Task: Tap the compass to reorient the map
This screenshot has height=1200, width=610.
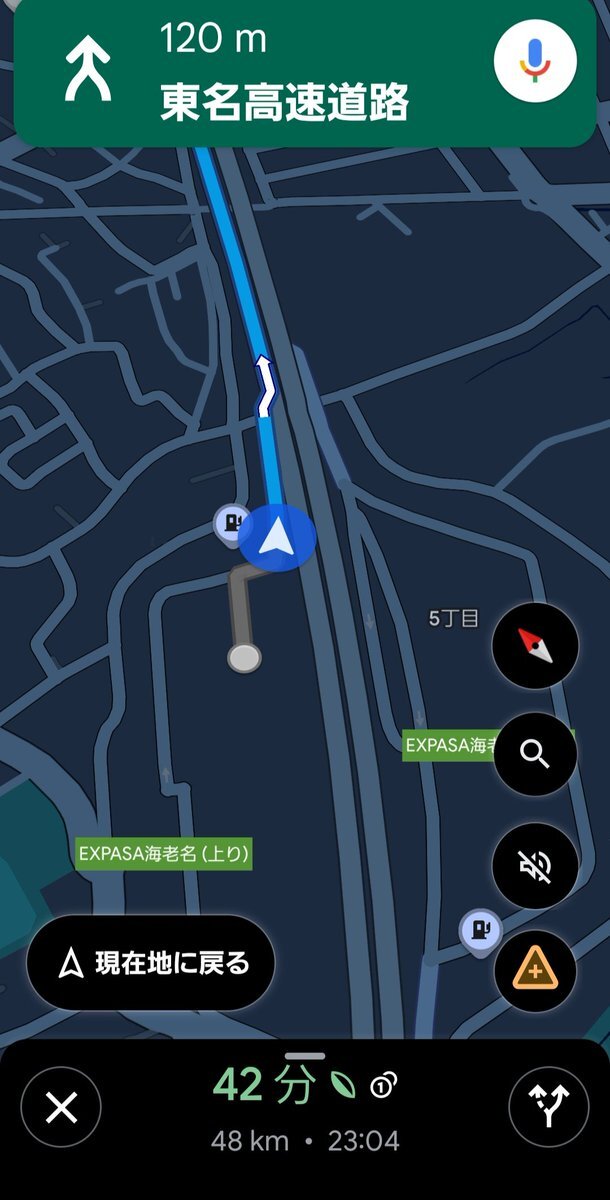Action: point(535,646)
